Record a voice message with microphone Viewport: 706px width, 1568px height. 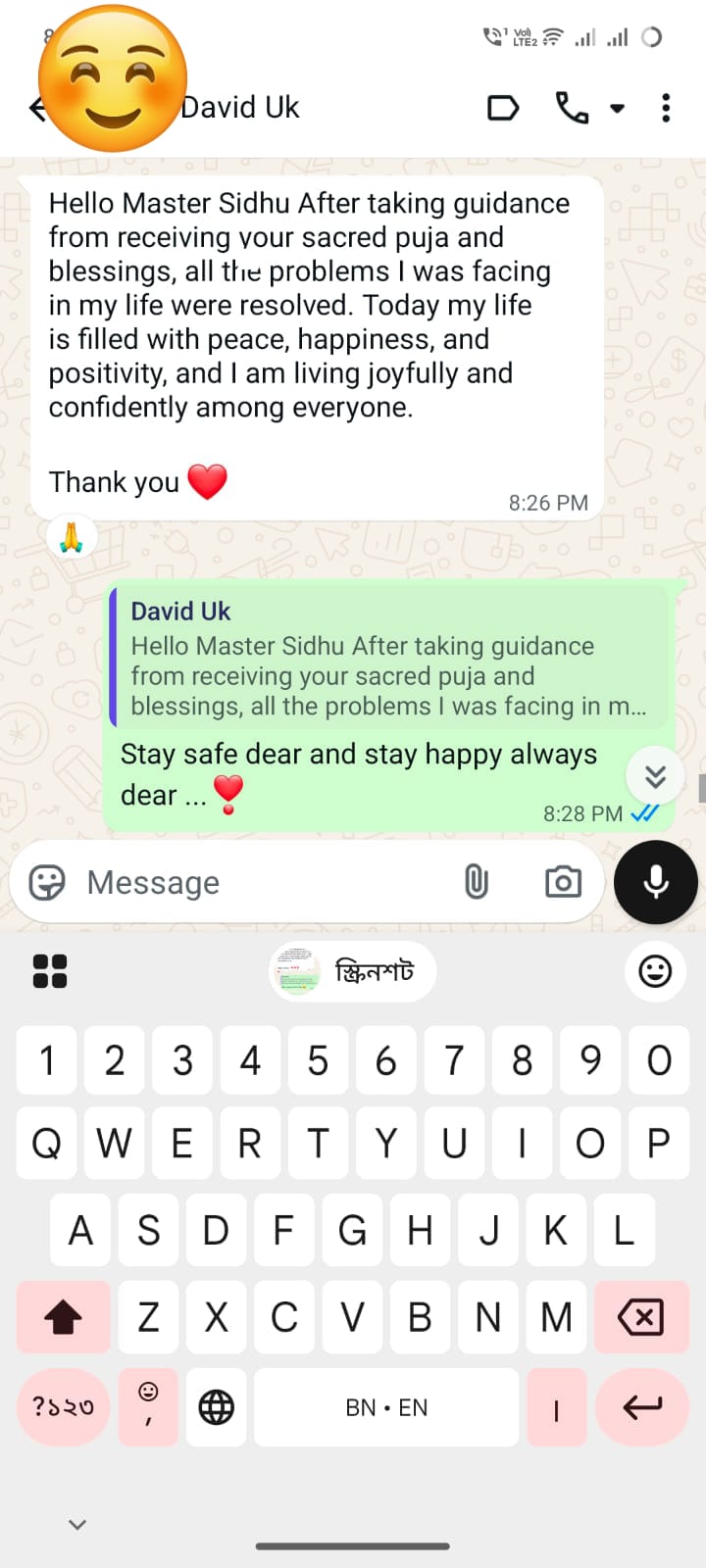(656, 882)
